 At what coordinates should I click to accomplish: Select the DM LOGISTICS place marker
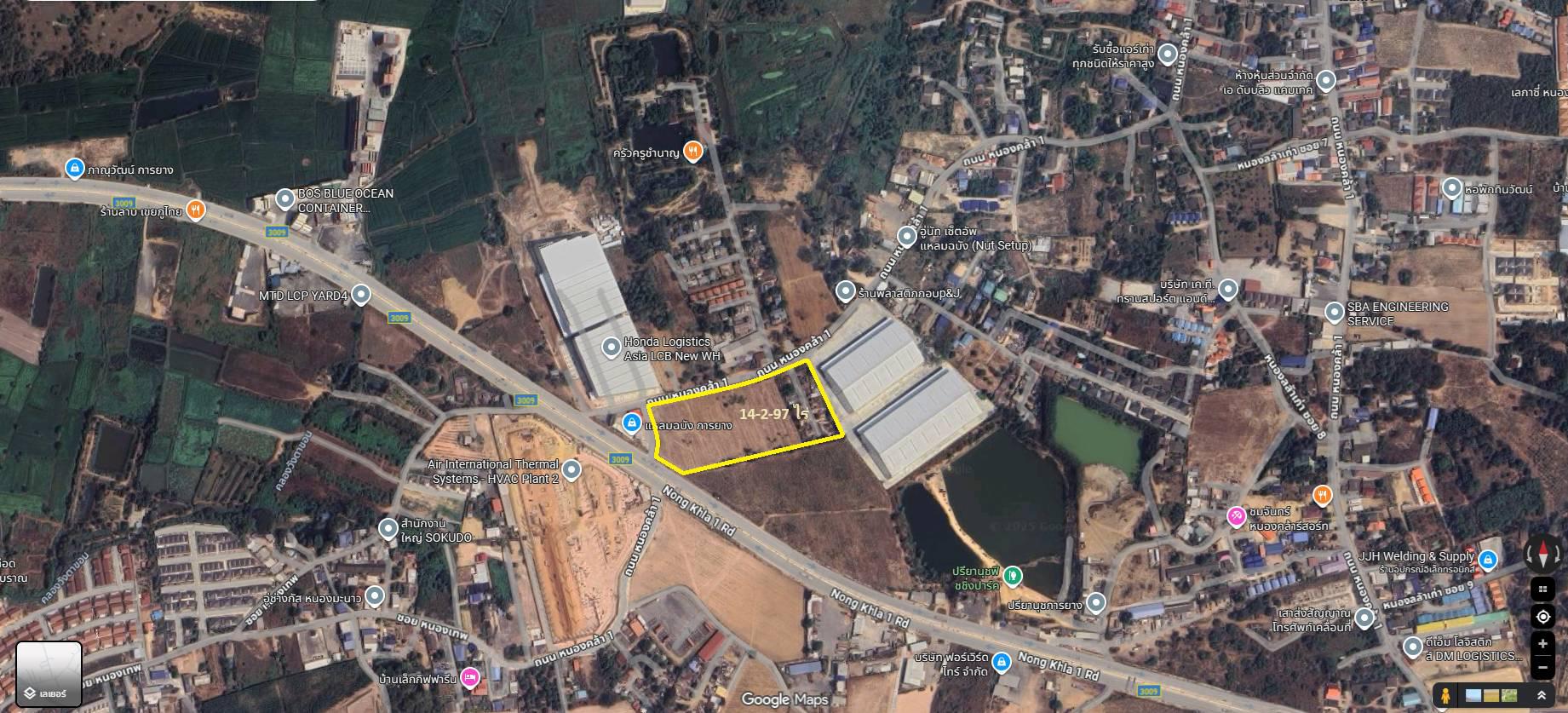pyautogui.click(x=1410, y=648)
